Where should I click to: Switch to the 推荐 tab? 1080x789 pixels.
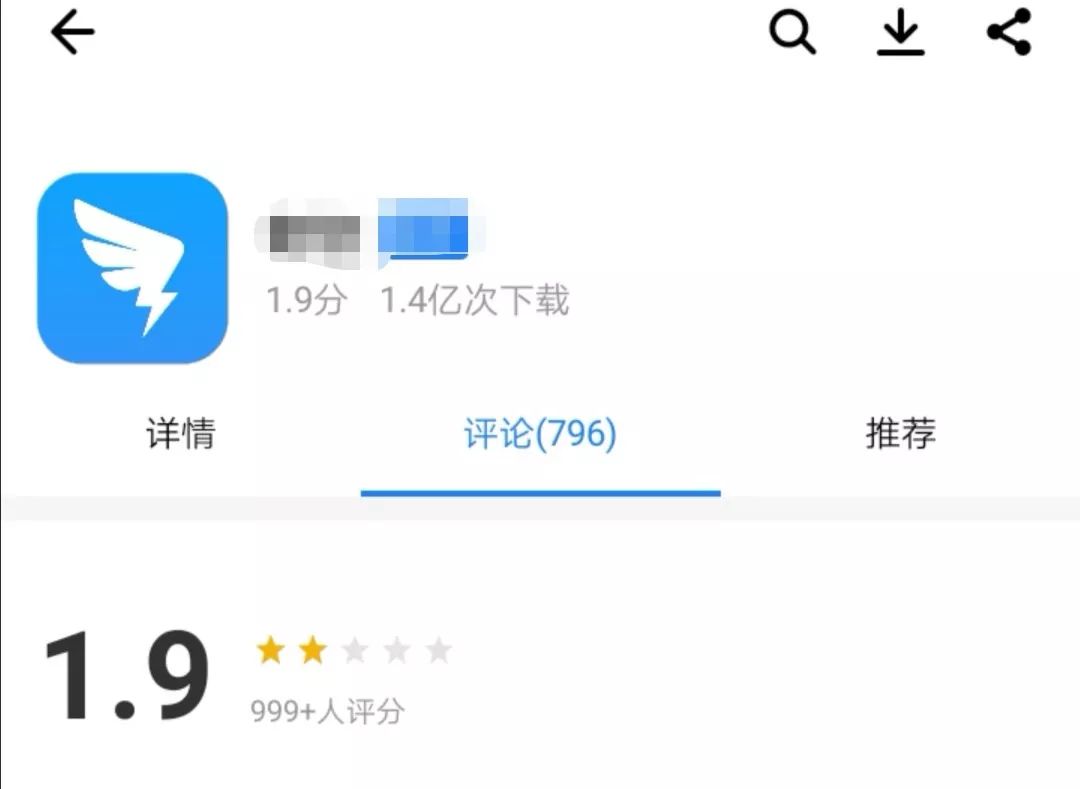900,435
